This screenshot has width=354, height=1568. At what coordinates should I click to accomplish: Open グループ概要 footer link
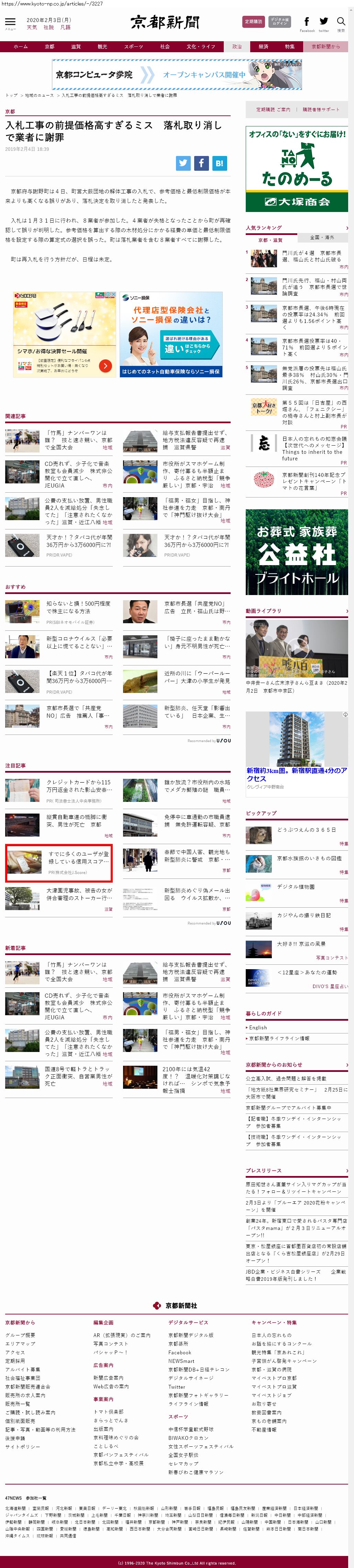(x=20, y=1335)
